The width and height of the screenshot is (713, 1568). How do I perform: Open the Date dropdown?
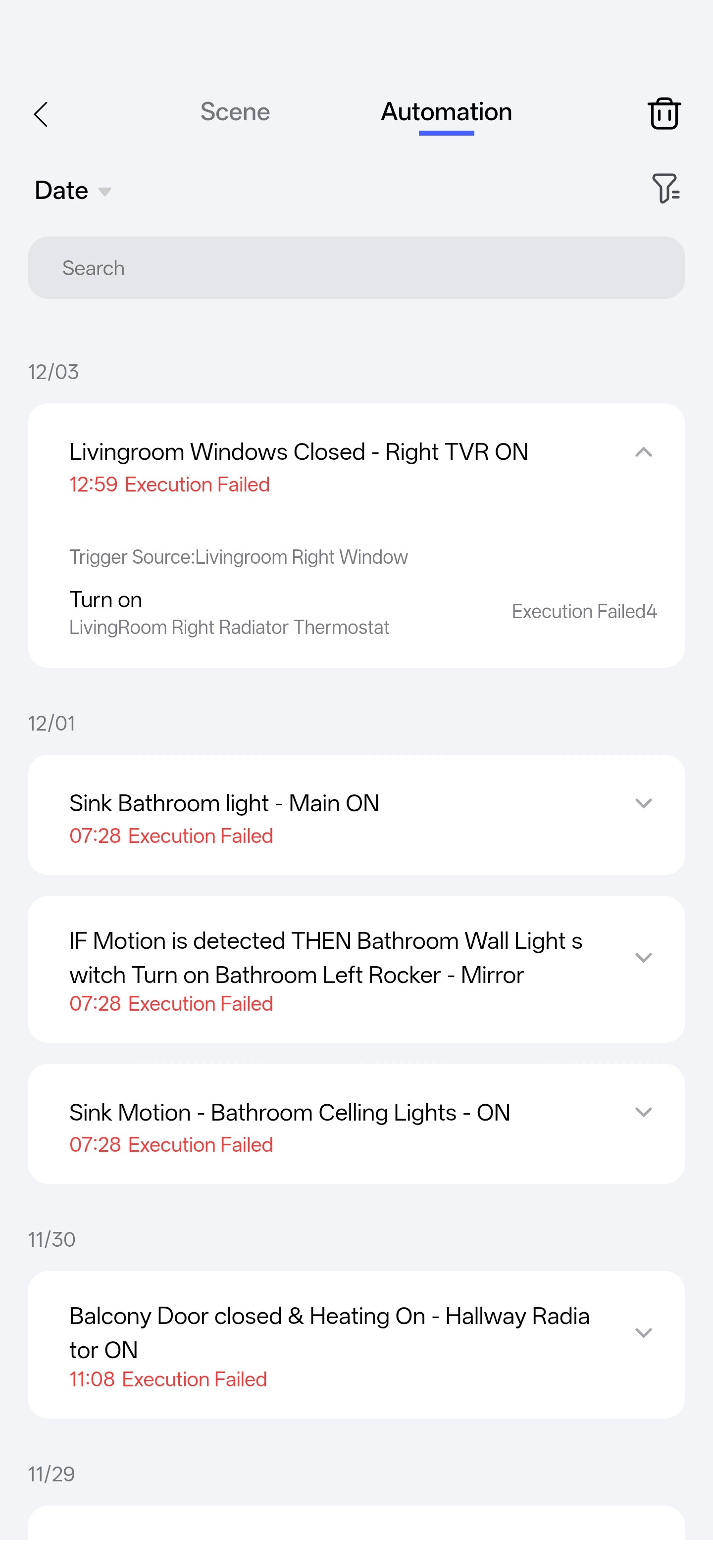[x=72, y=191]
